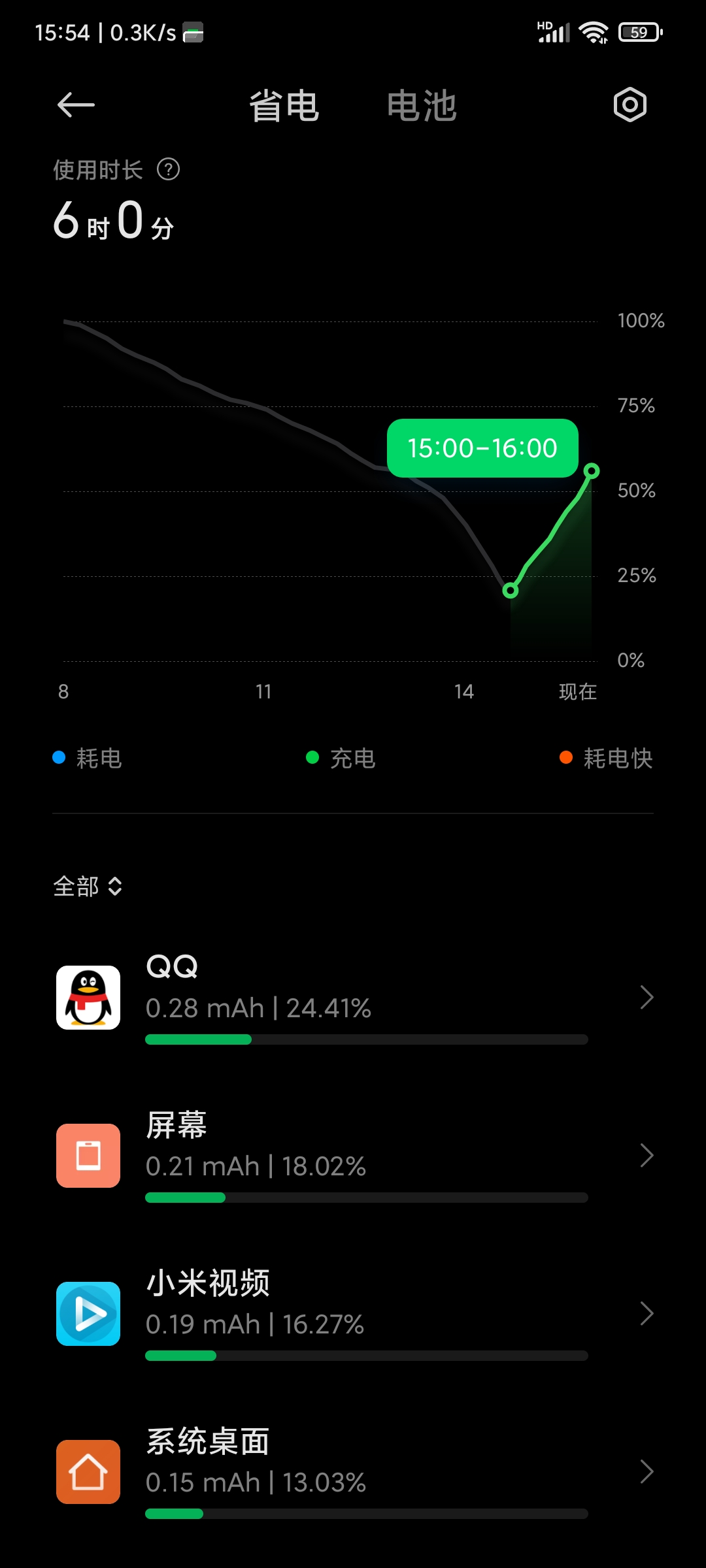Open QQ power usage details
Image resolution: width=706 pixels, height=1568 pixels.
[x=353, y=998]
